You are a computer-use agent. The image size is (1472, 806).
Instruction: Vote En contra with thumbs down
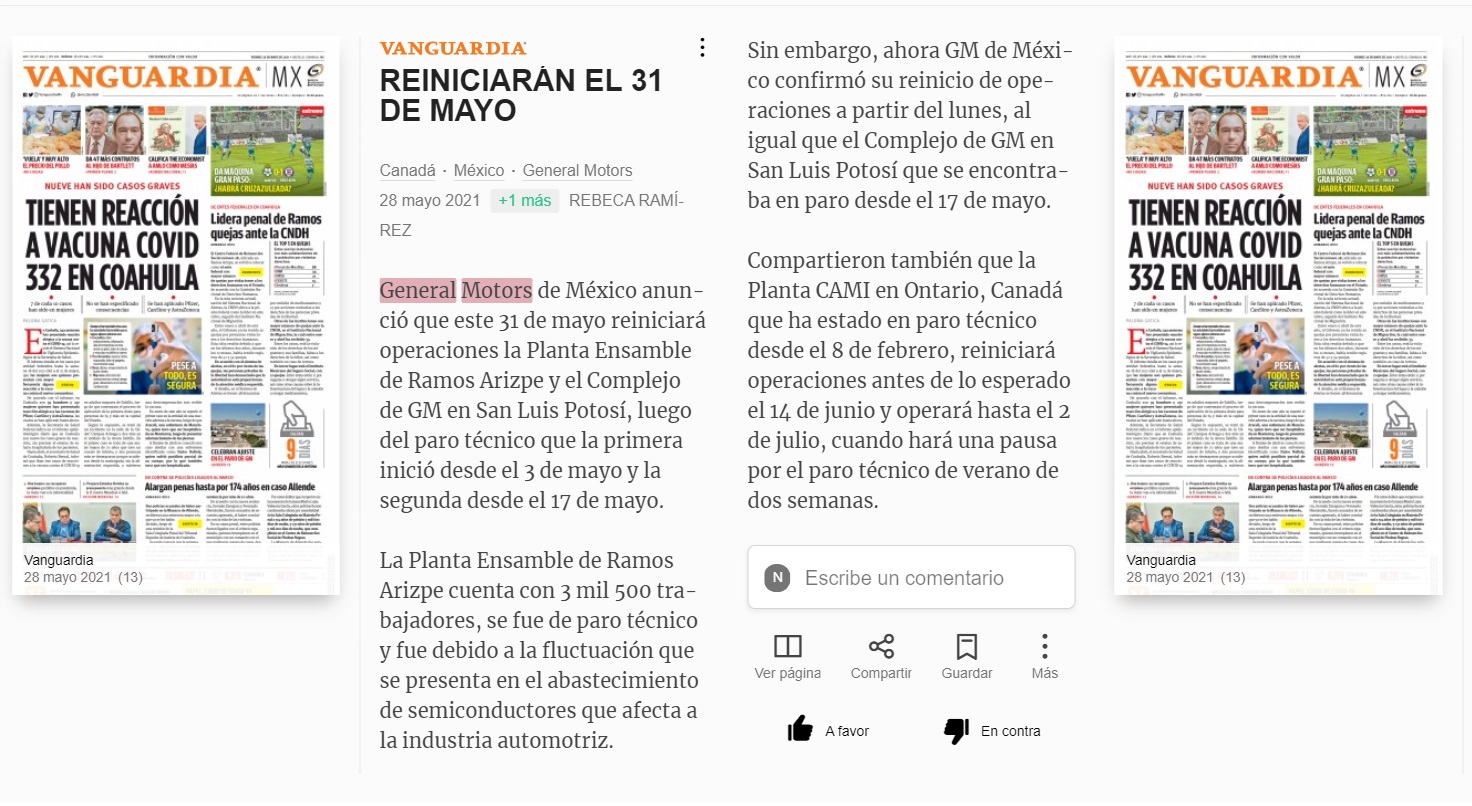[x=992, y=731]
